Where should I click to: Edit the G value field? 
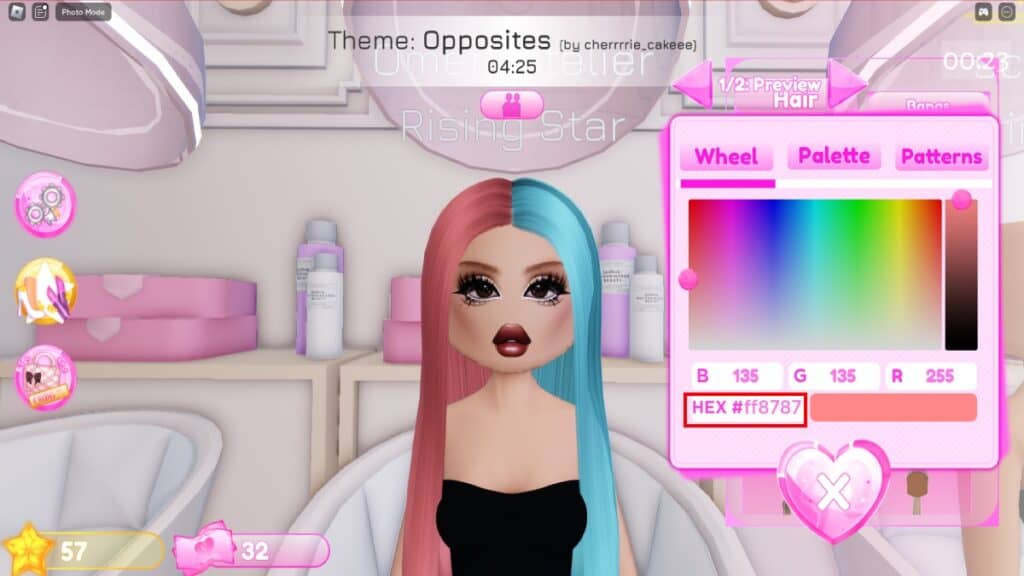coord(833,376)
